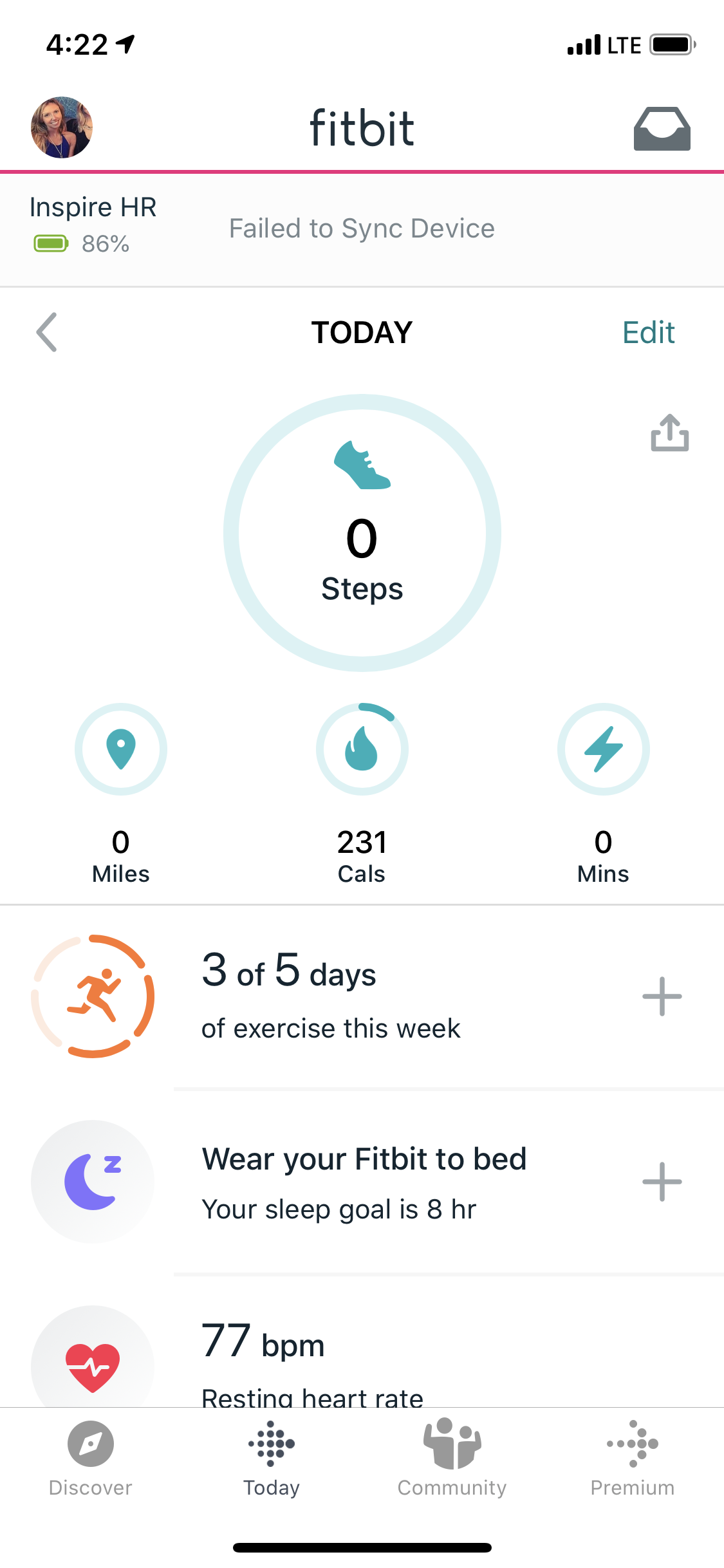The height and width of the screenshot is (1568, 724).
Task: Open the exercise this week tile
Action: pos(331,996)
